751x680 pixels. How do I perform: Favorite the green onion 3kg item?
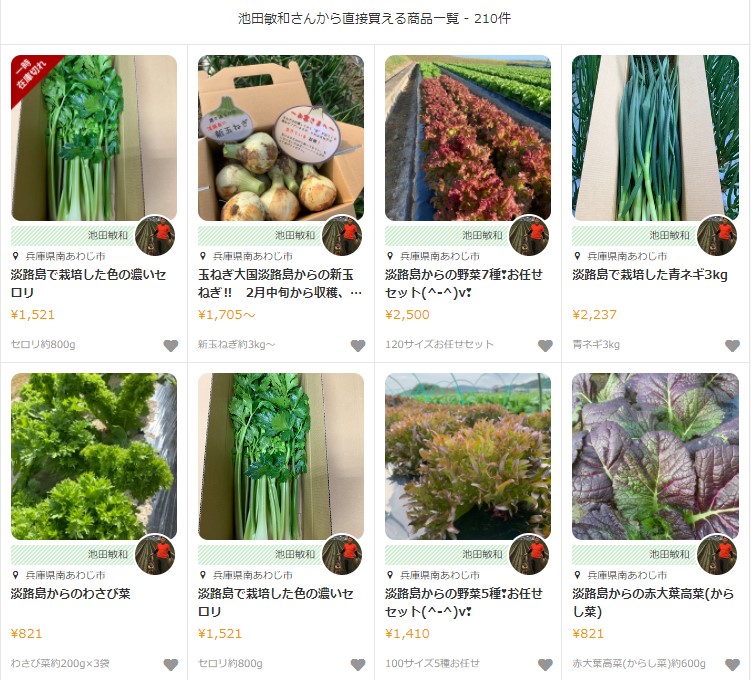click(x=732, y=346)
